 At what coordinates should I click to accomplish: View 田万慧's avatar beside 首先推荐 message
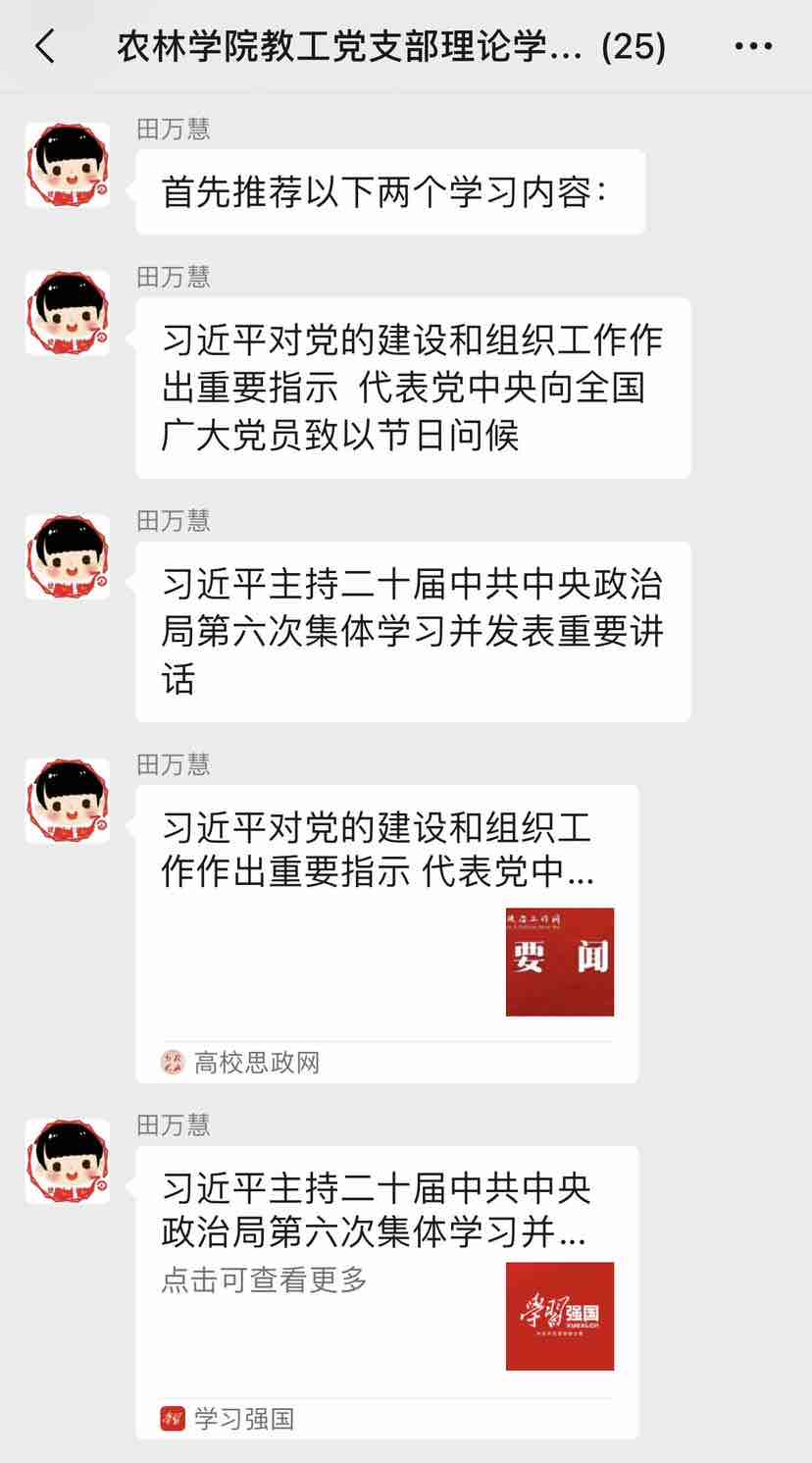tap(68, 165)
